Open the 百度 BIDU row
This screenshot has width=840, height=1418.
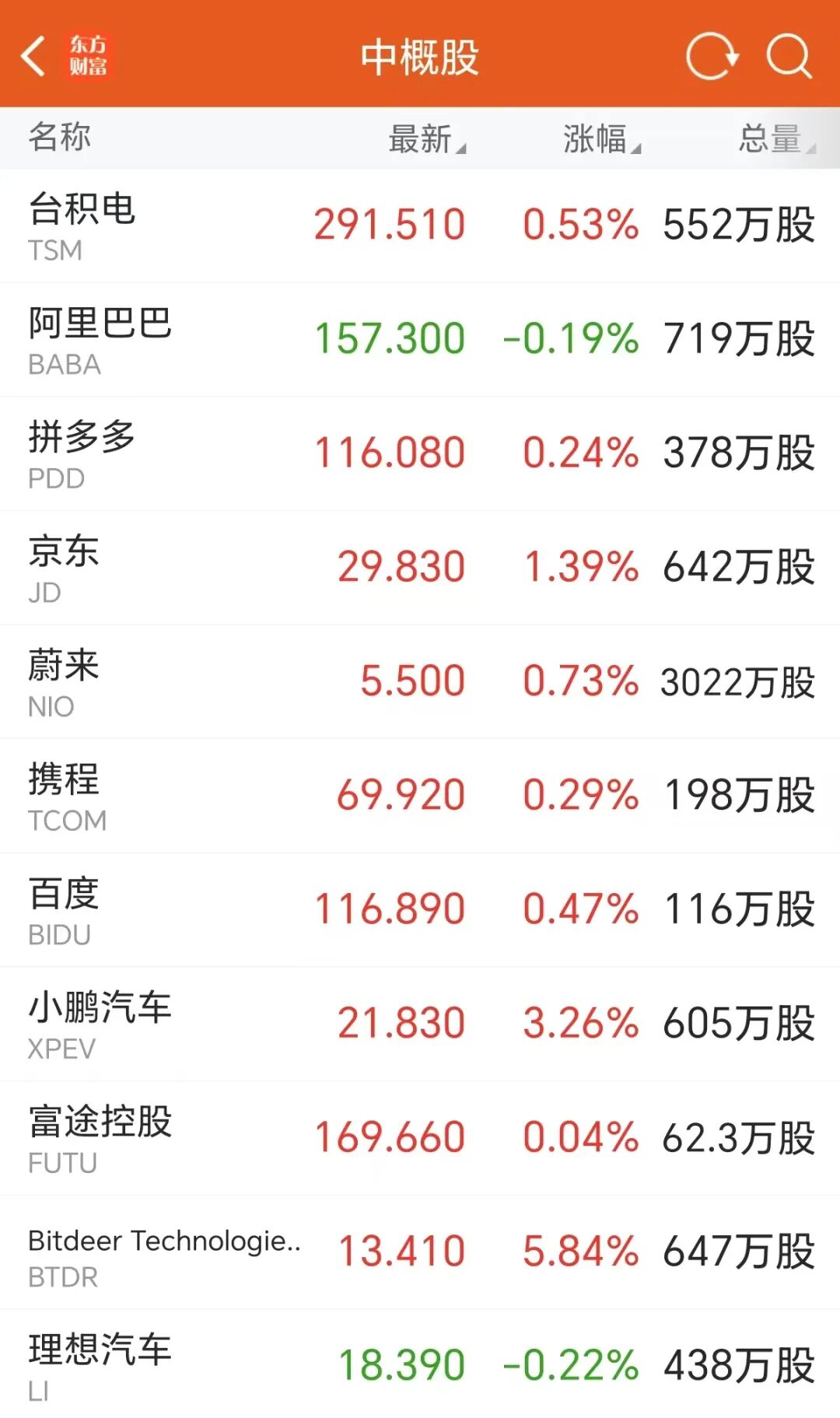pos(420,910)
